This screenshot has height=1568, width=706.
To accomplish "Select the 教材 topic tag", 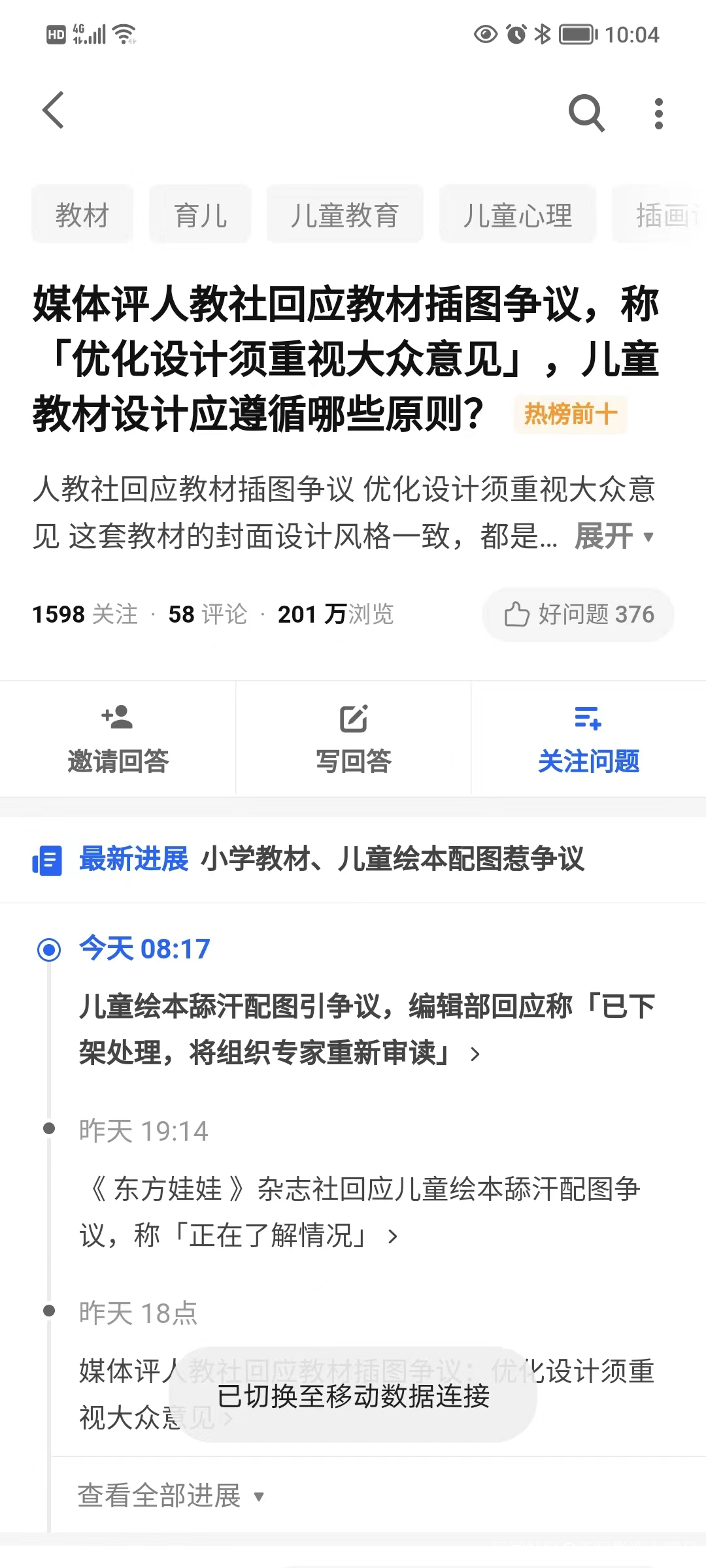I will (82, 215).
